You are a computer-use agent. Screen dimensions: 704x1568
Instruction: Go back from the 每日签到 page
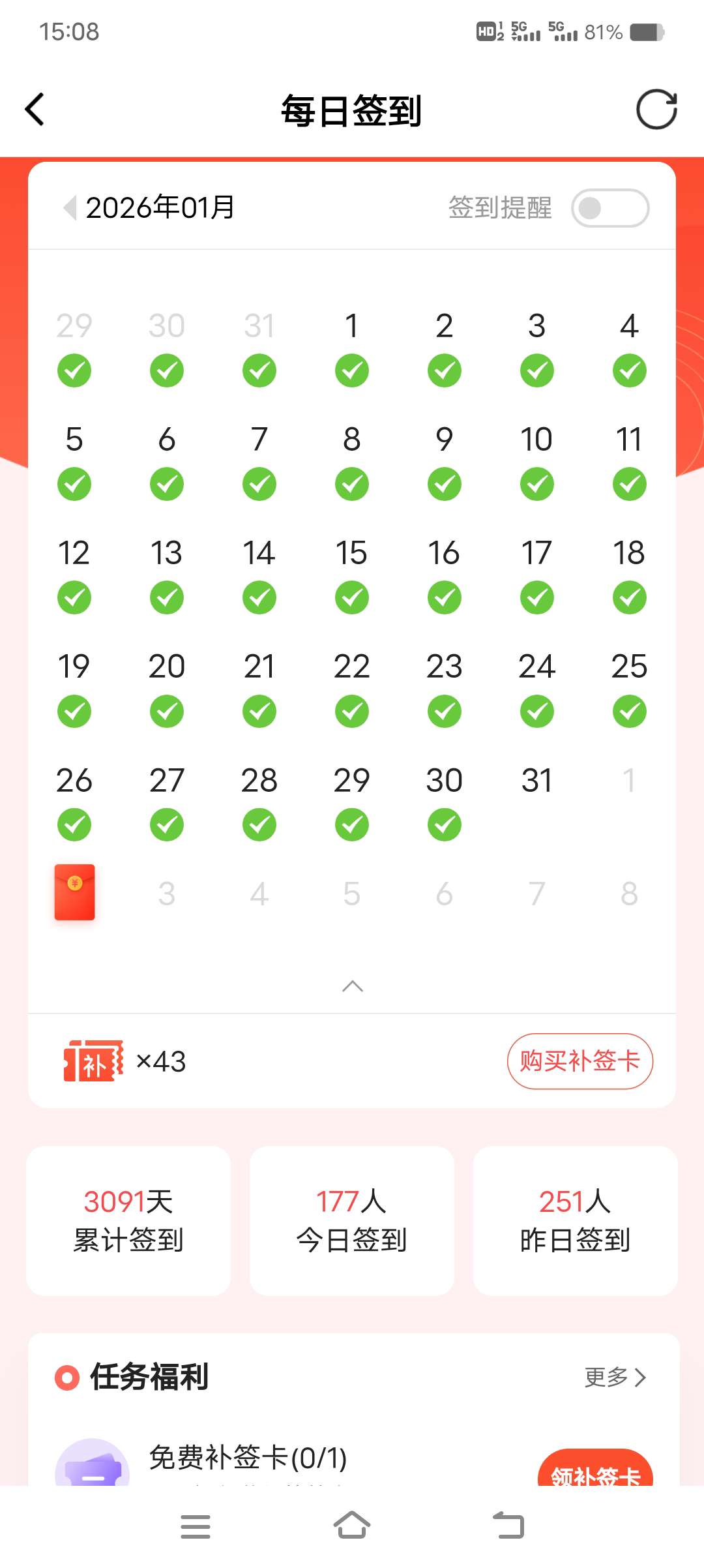click(x=35, y=109)
